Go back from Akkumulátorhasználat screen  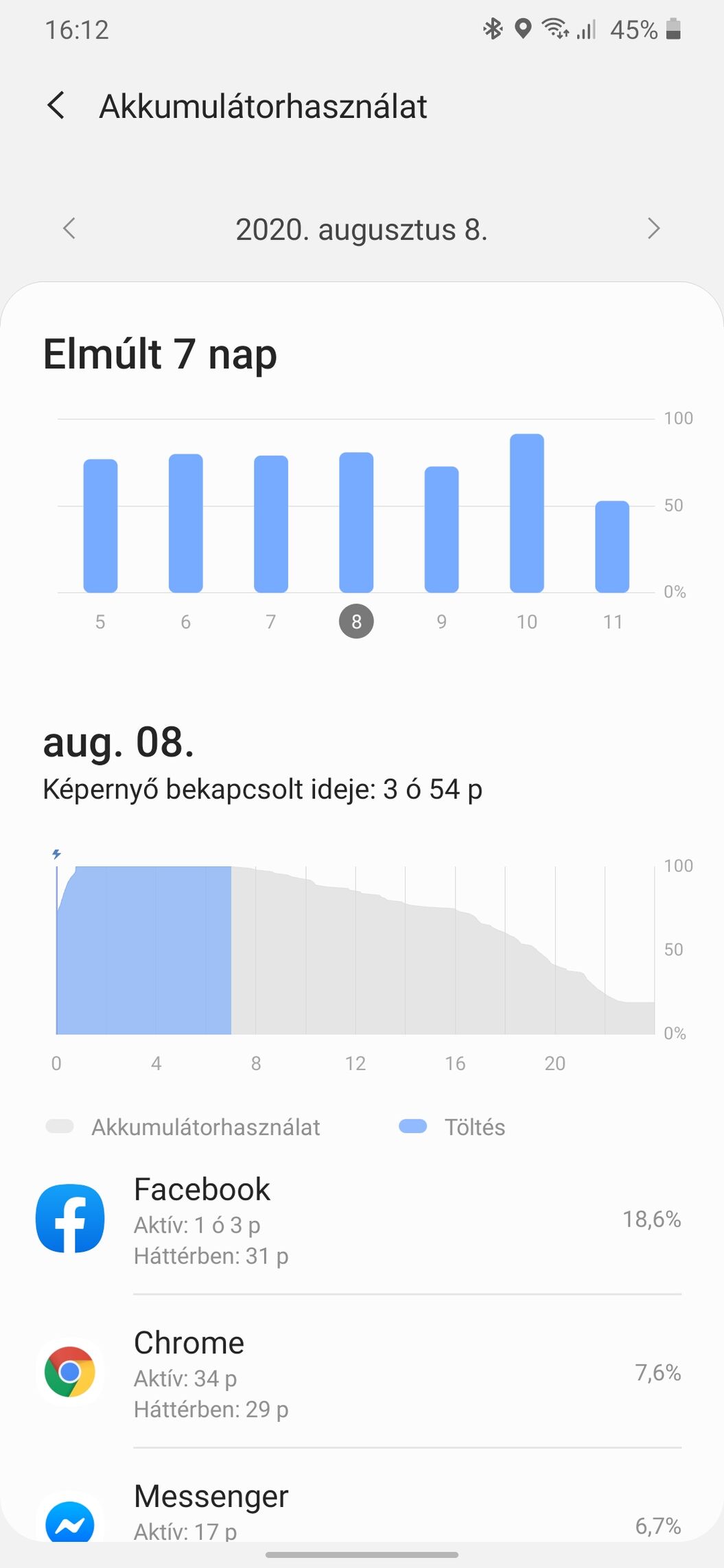point(56,106)
